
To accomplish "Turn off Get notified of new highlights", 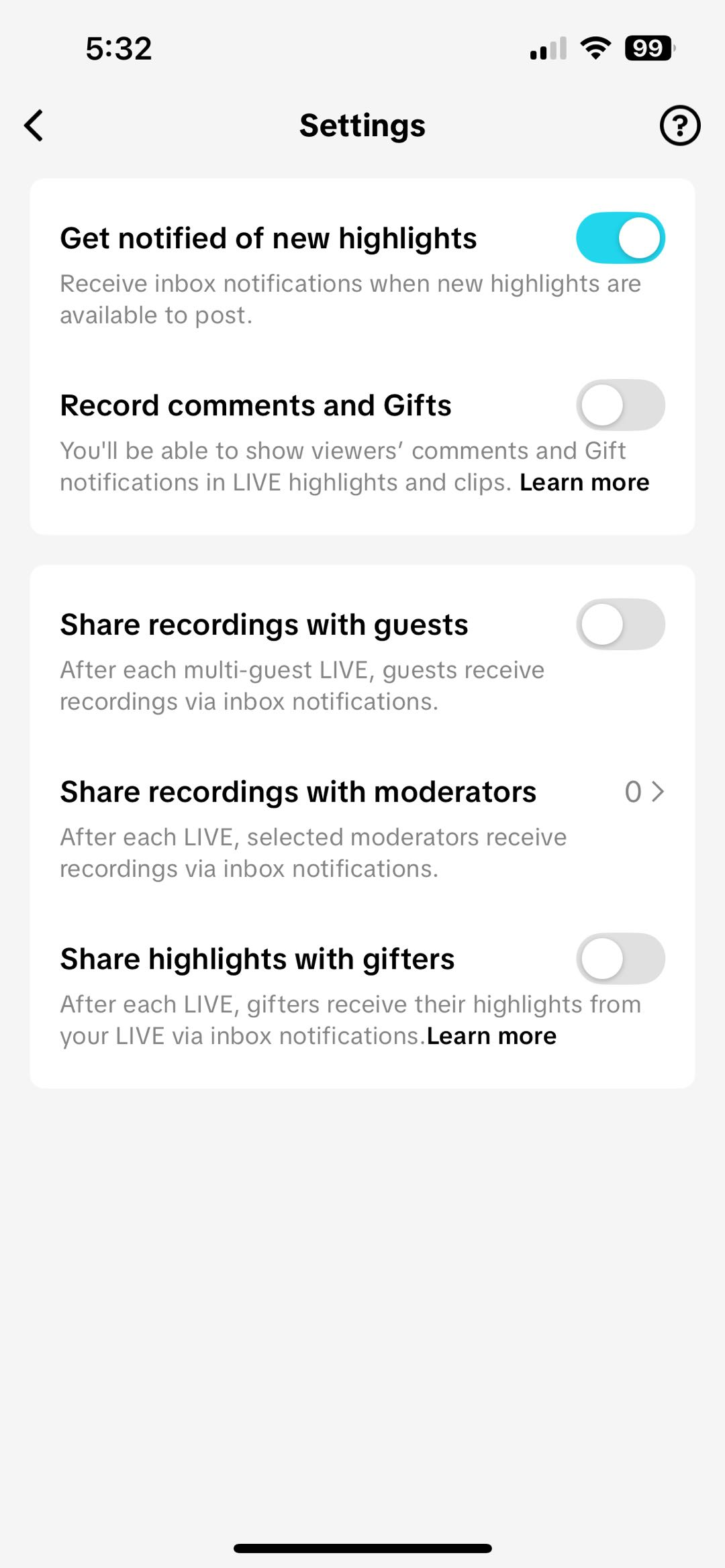I will [620, 238].
